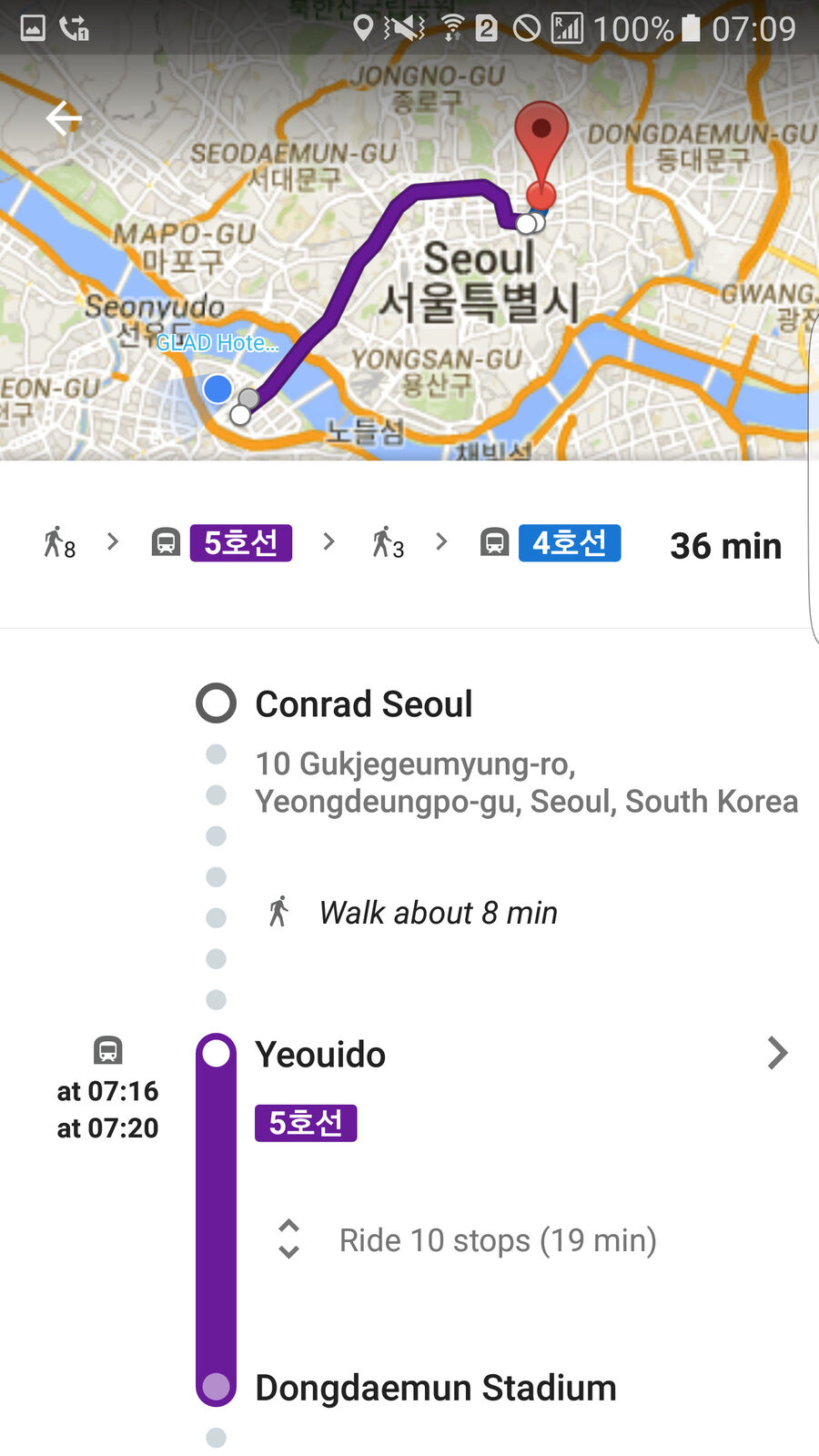Tap the blue current location dot
Viewport: 819px width, 1456px height.
(217, 389)
